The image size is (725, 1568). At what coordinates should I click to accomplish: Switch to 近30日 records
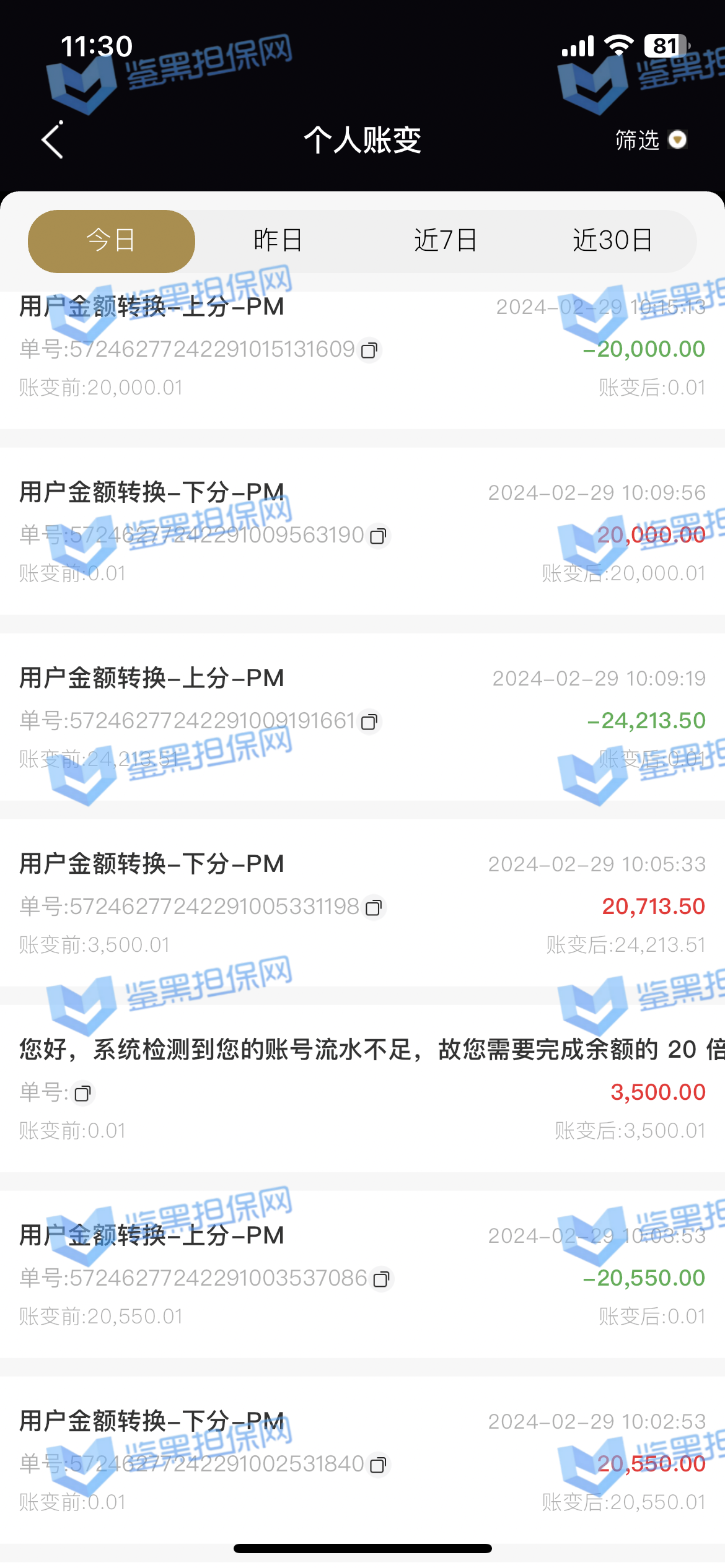(x=612, y=241)
